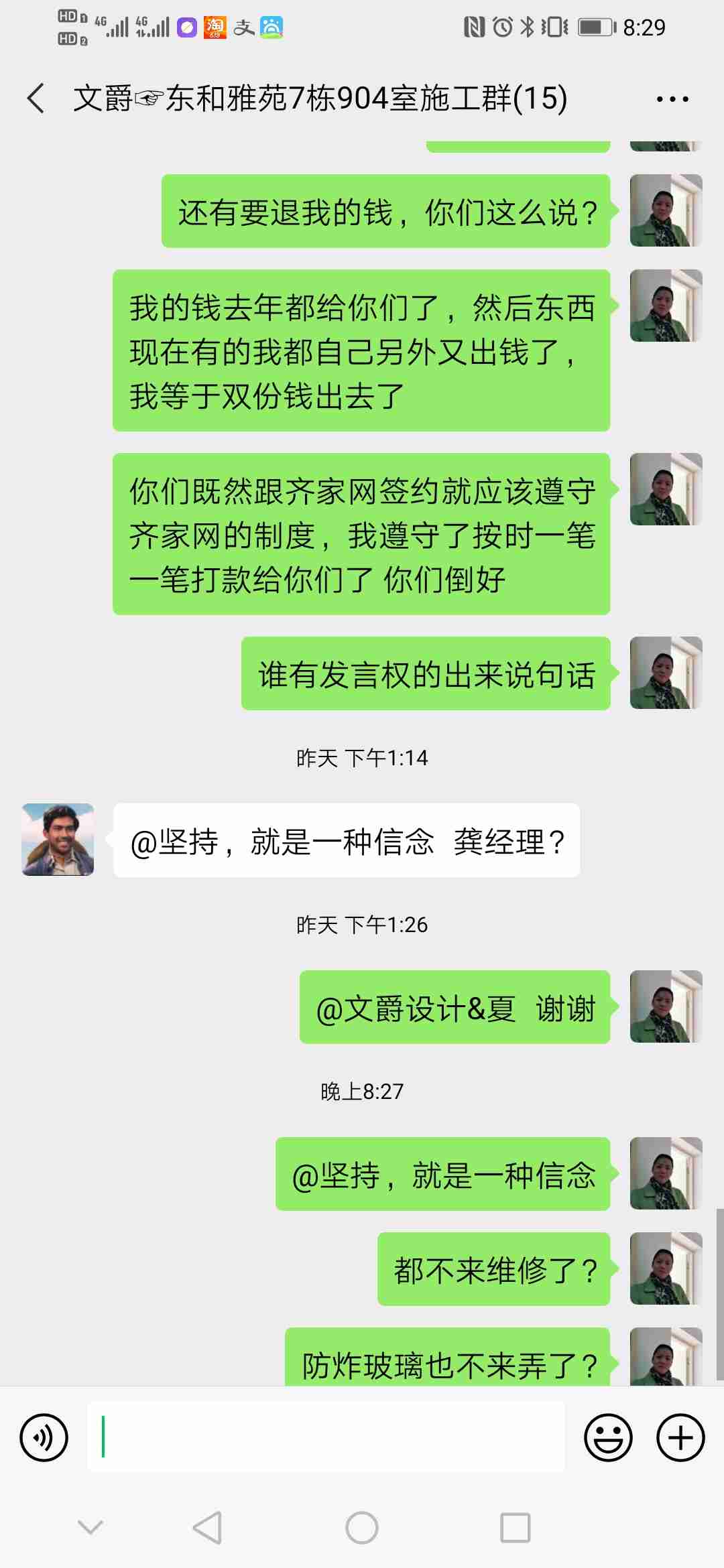This screenshot has height=1568, width=724.
Task: Tap system navigation back button
Action: (207, 1528)
